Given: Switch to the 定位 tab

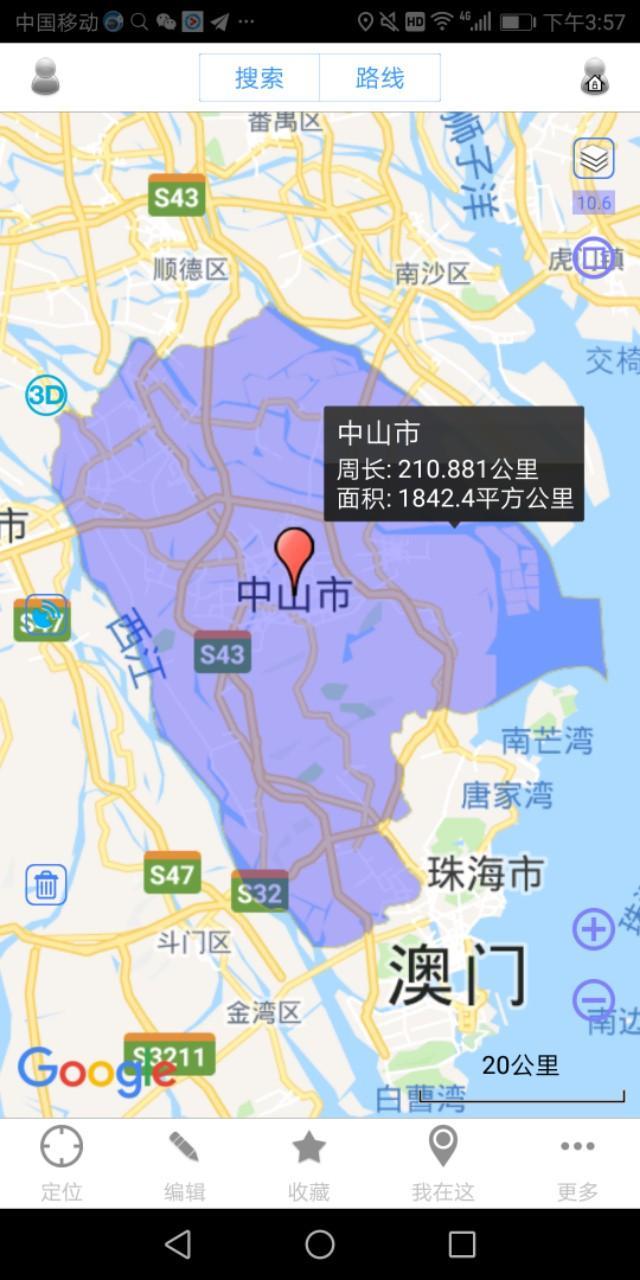Looking at the screenshot, I should pos(61,1163).
